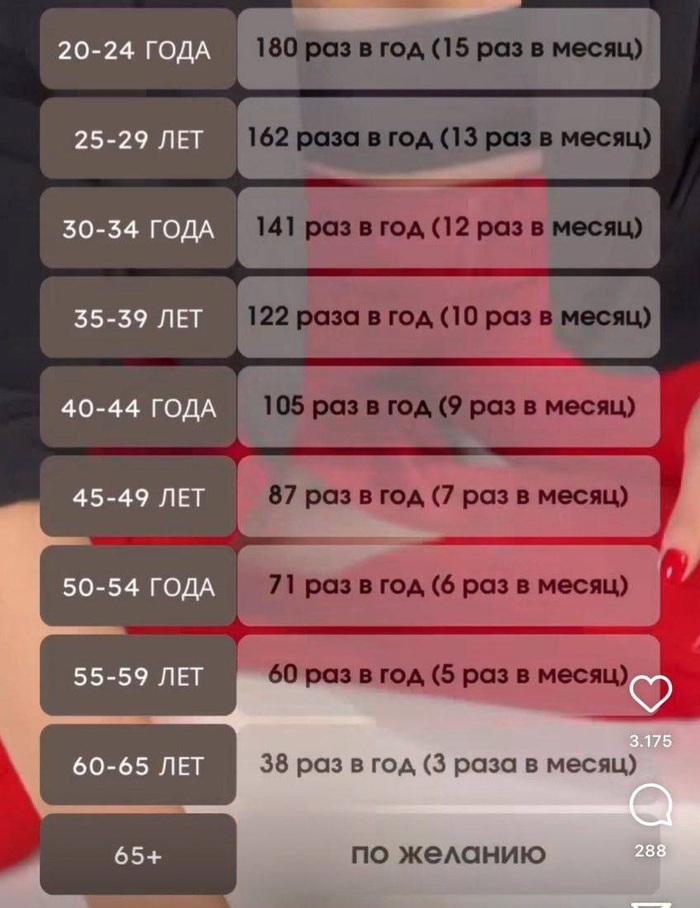Open the comments on this reel

(x=651, y=805)
